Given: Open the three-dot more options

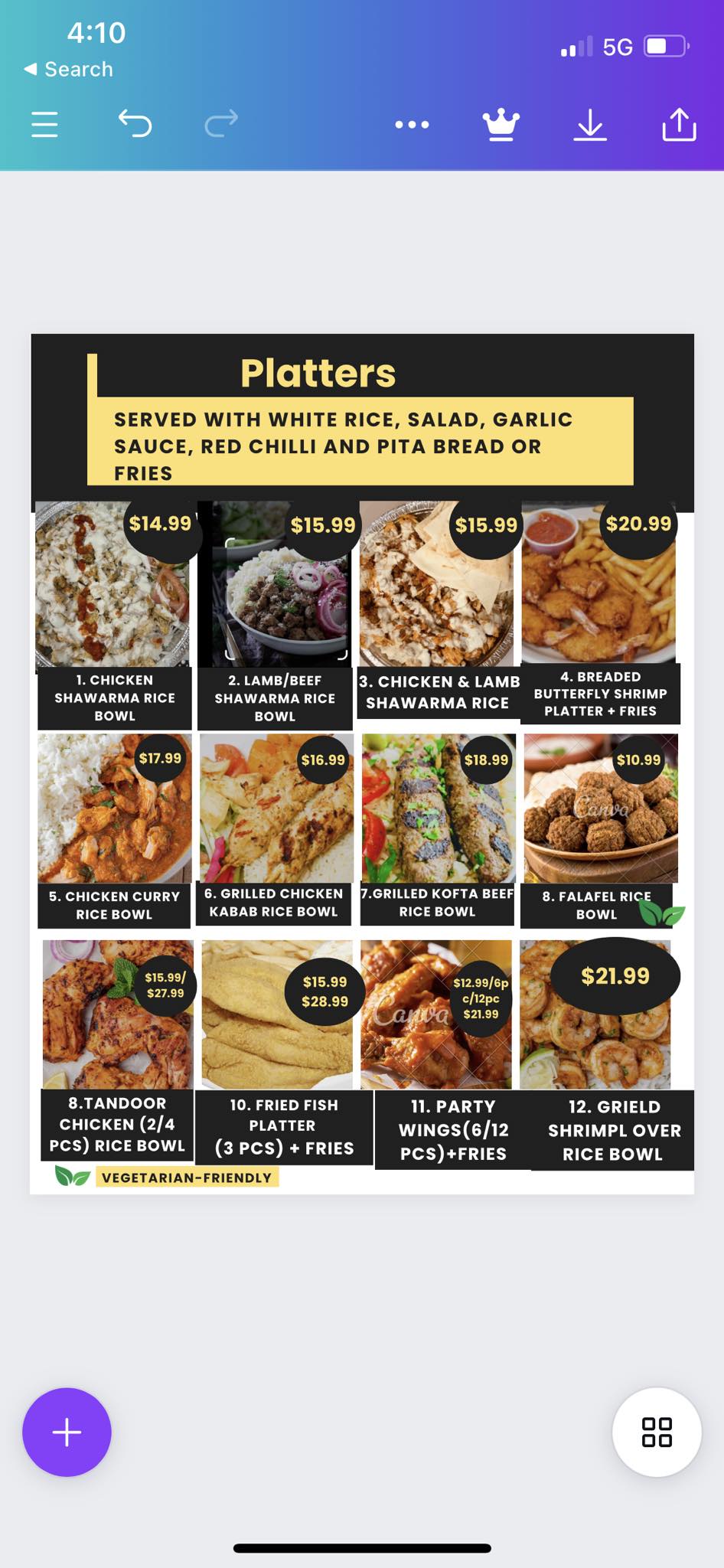Looking at the screenshot, I should (x=412, y=124).
